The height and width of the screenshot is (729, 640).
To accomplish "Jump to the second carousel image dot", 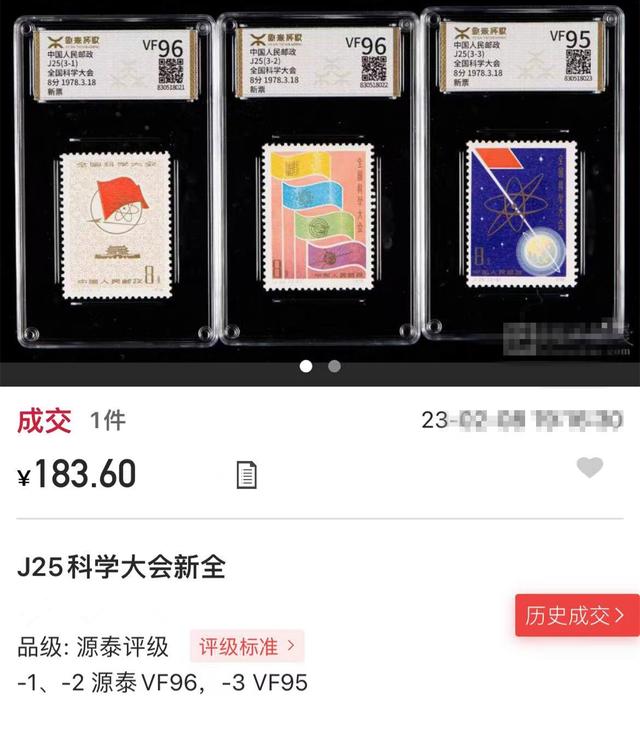I will 334,366.
